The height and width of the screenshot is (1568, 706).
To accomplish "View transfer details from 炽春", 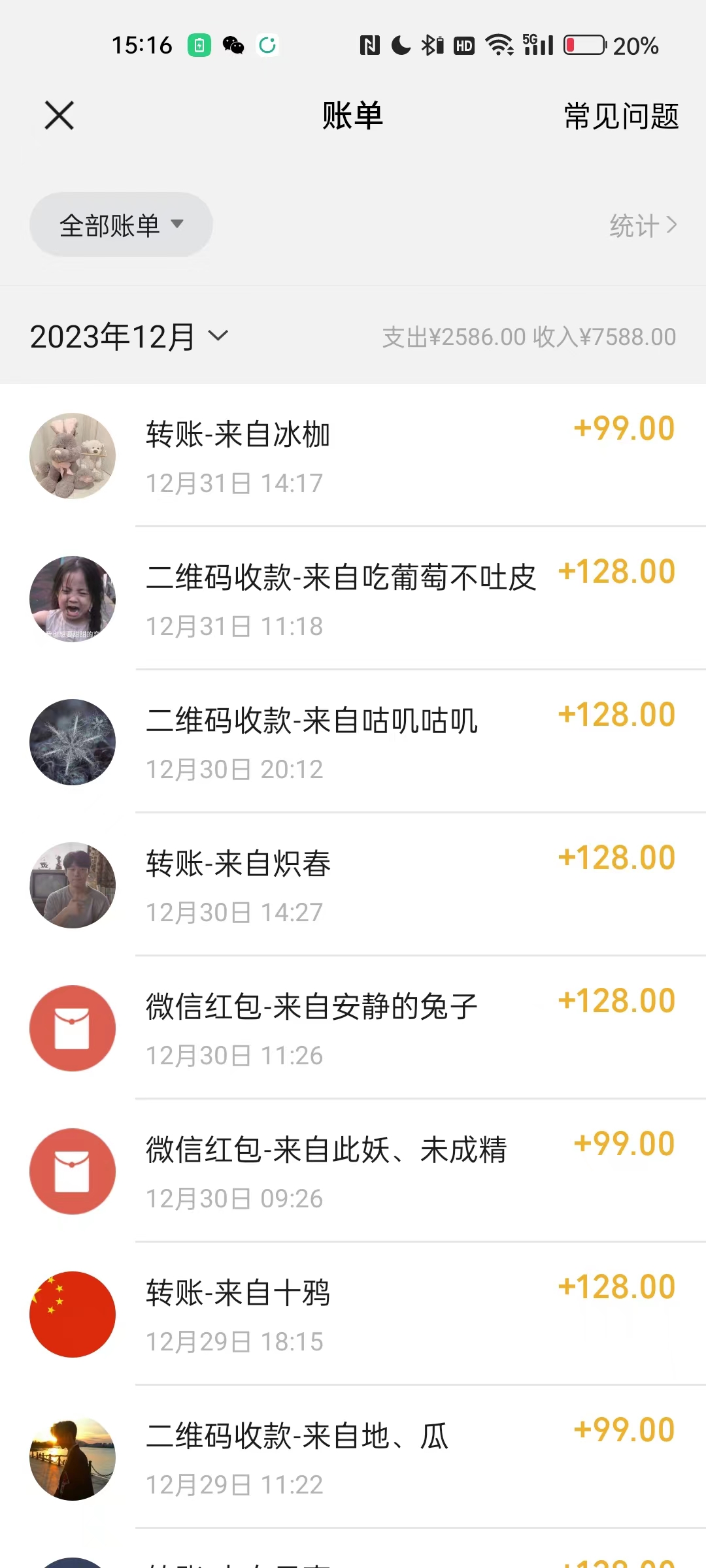I will pos(353,885).
